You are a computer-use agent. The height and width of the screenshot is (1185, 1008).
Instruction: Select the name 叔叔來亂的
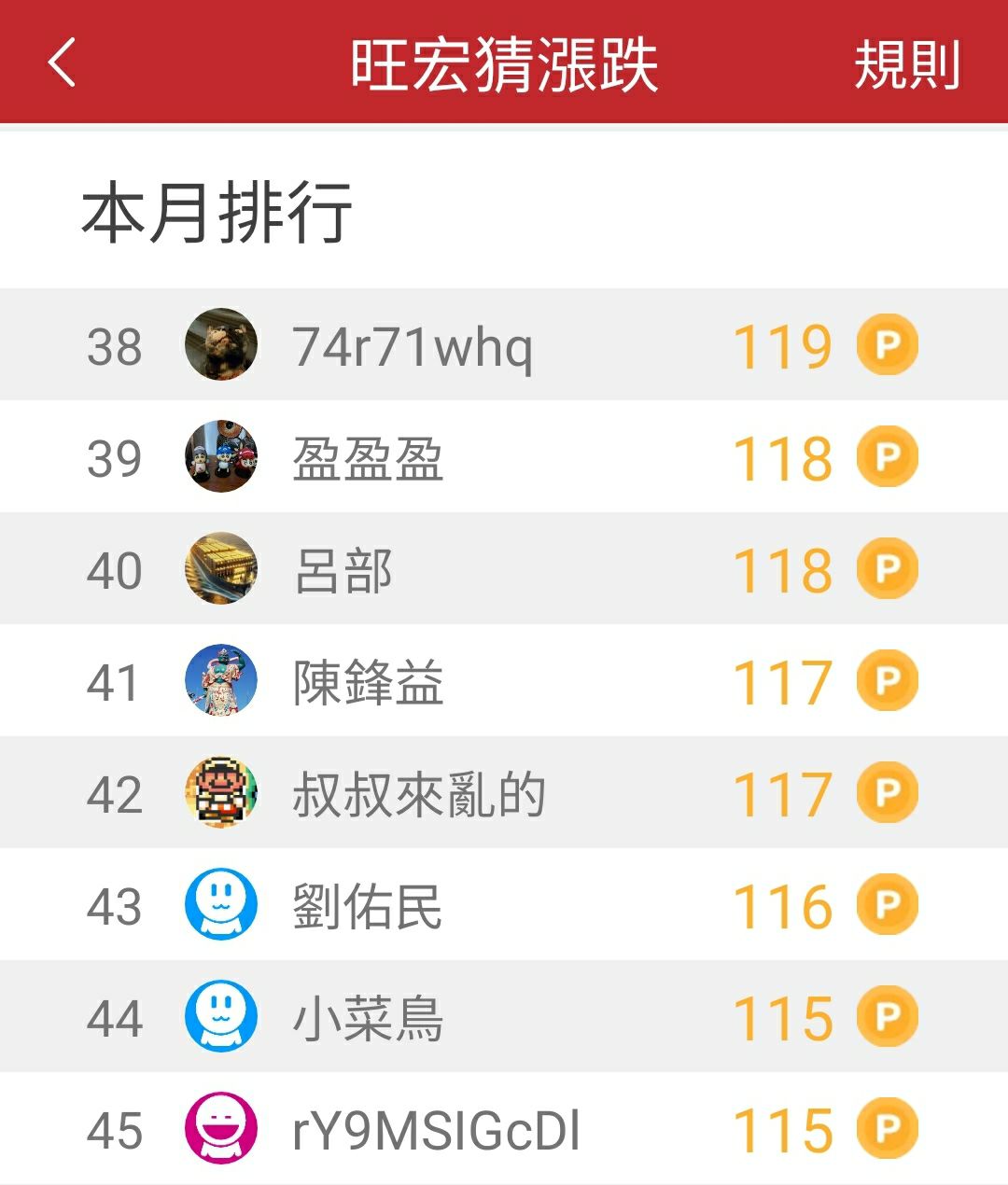pos(421,792)
